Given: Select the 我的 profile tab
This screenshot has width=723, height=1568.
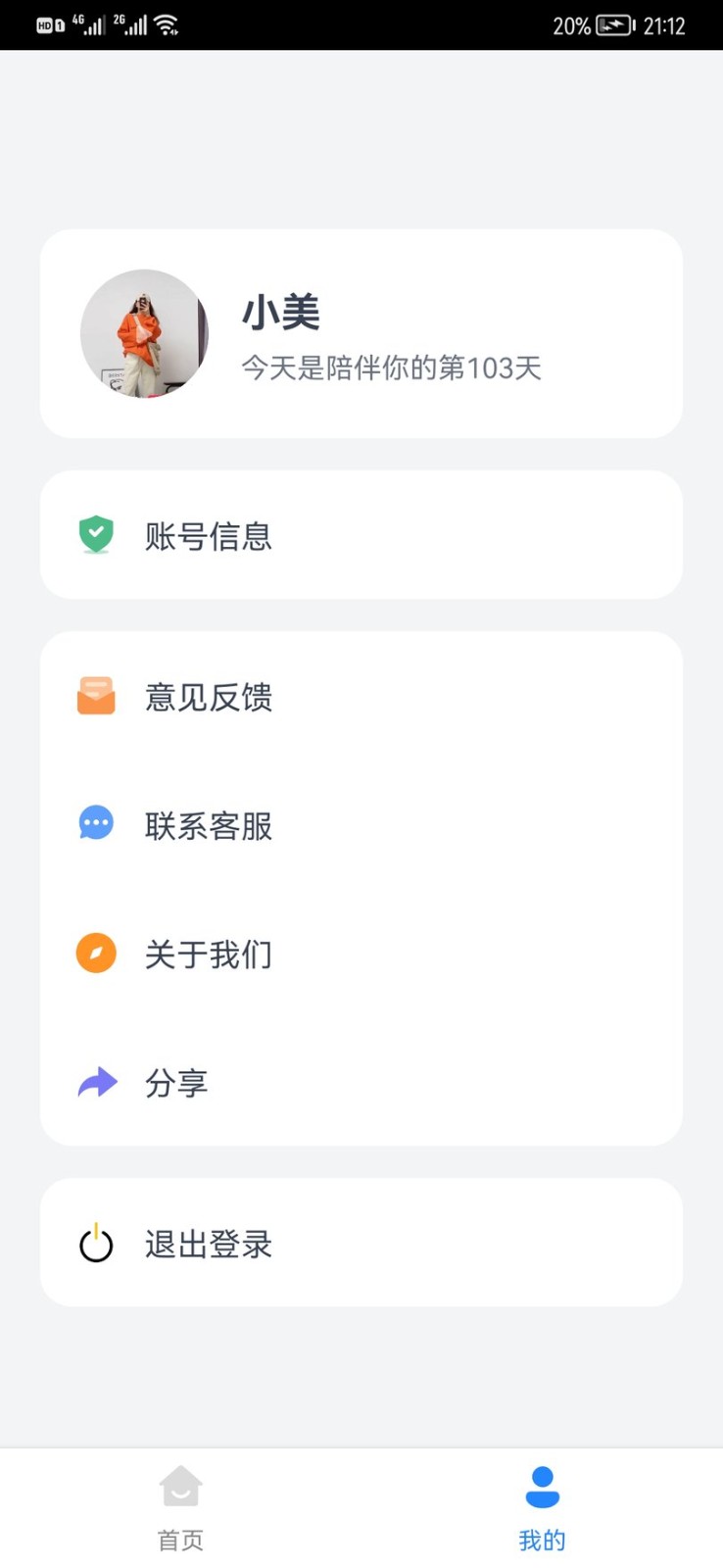Looking at the screenshot, I should click(542, 1508).
